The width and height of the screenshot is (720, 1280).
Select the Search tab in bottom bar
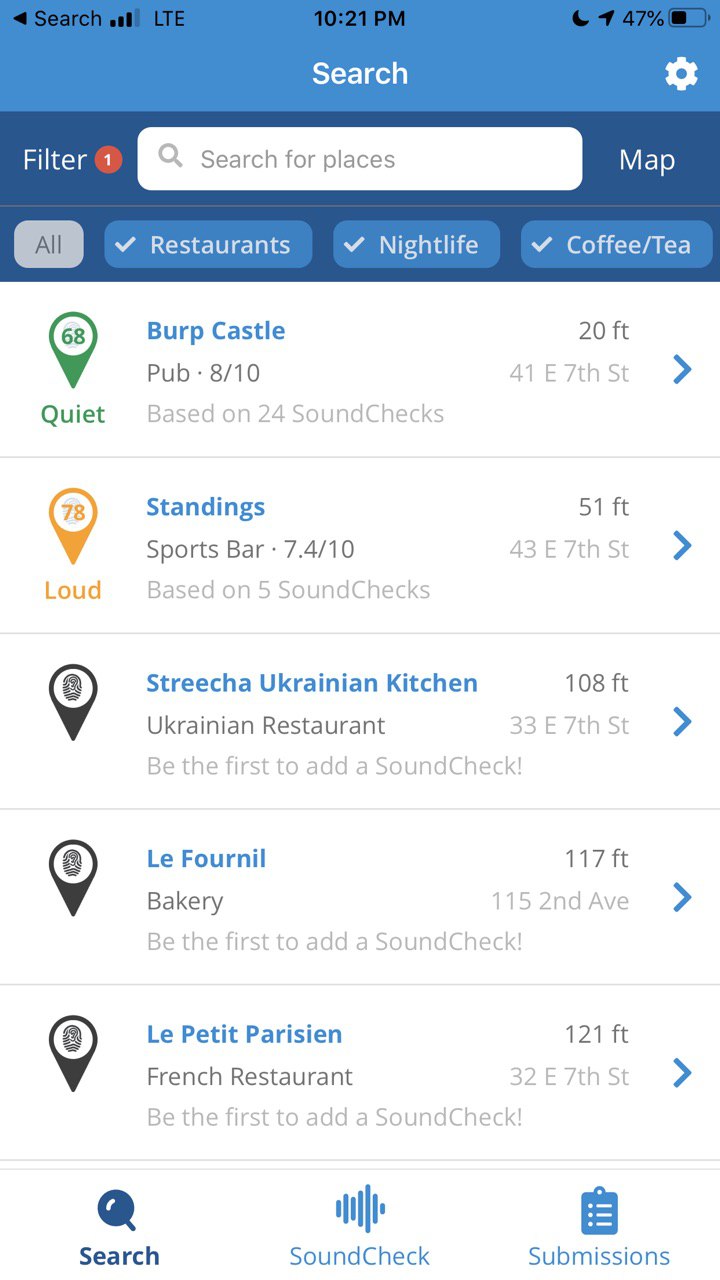pyautogui.click(x=119, y=1226)
